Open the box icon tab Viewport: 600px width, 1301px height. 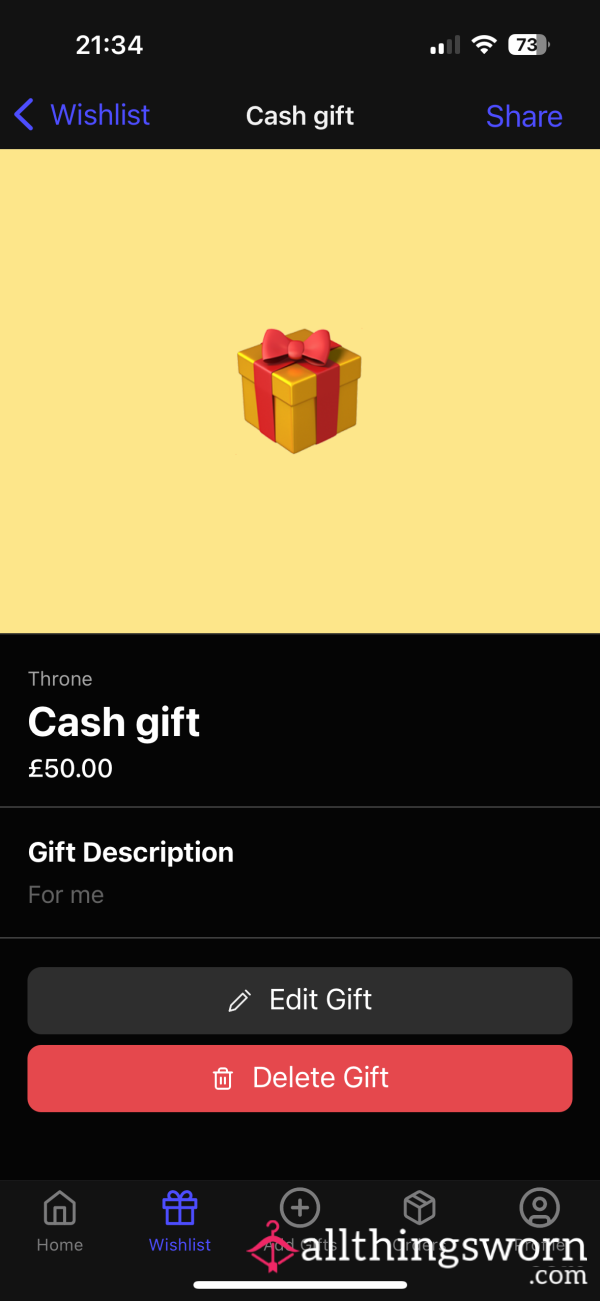tap(419, 1221)
